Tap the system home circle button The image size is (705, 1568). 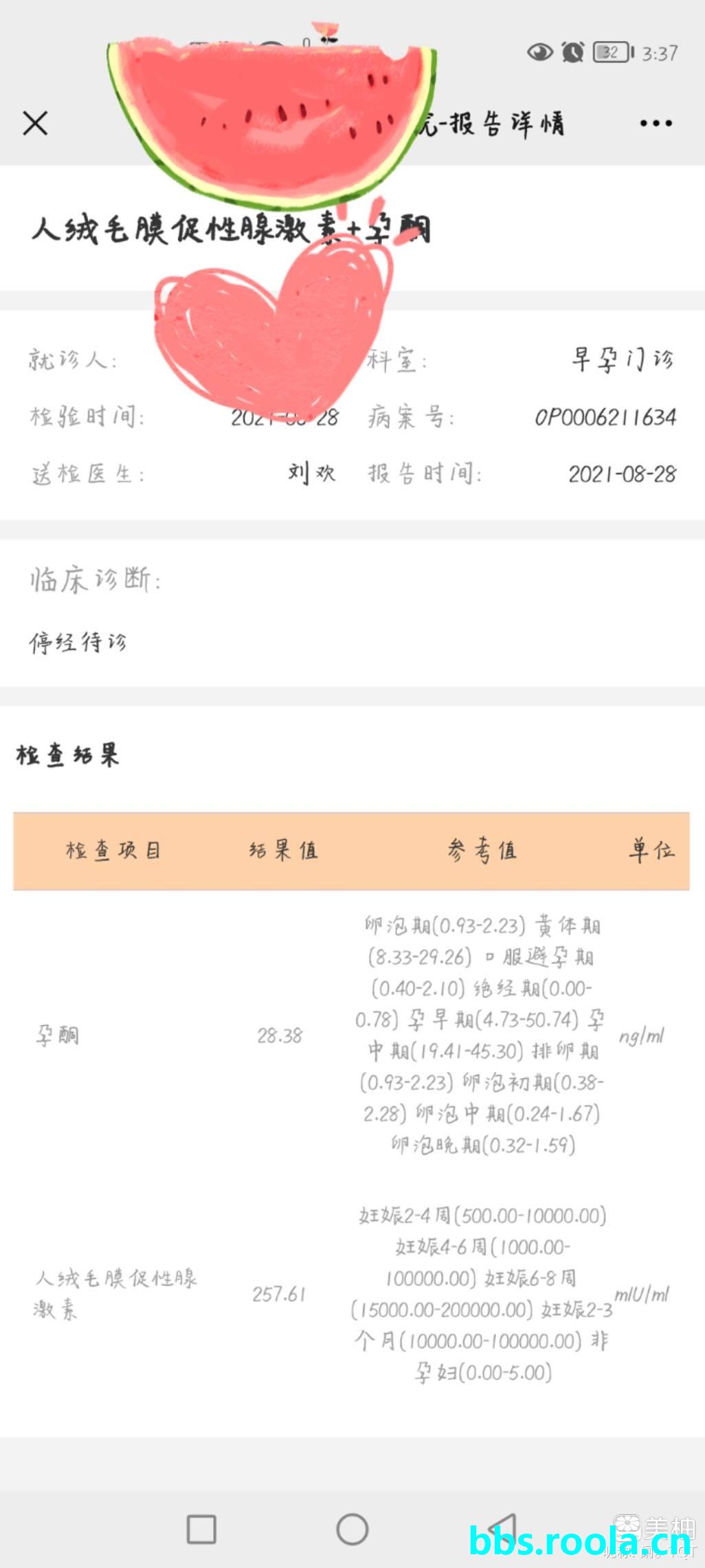coord(352,1530)
